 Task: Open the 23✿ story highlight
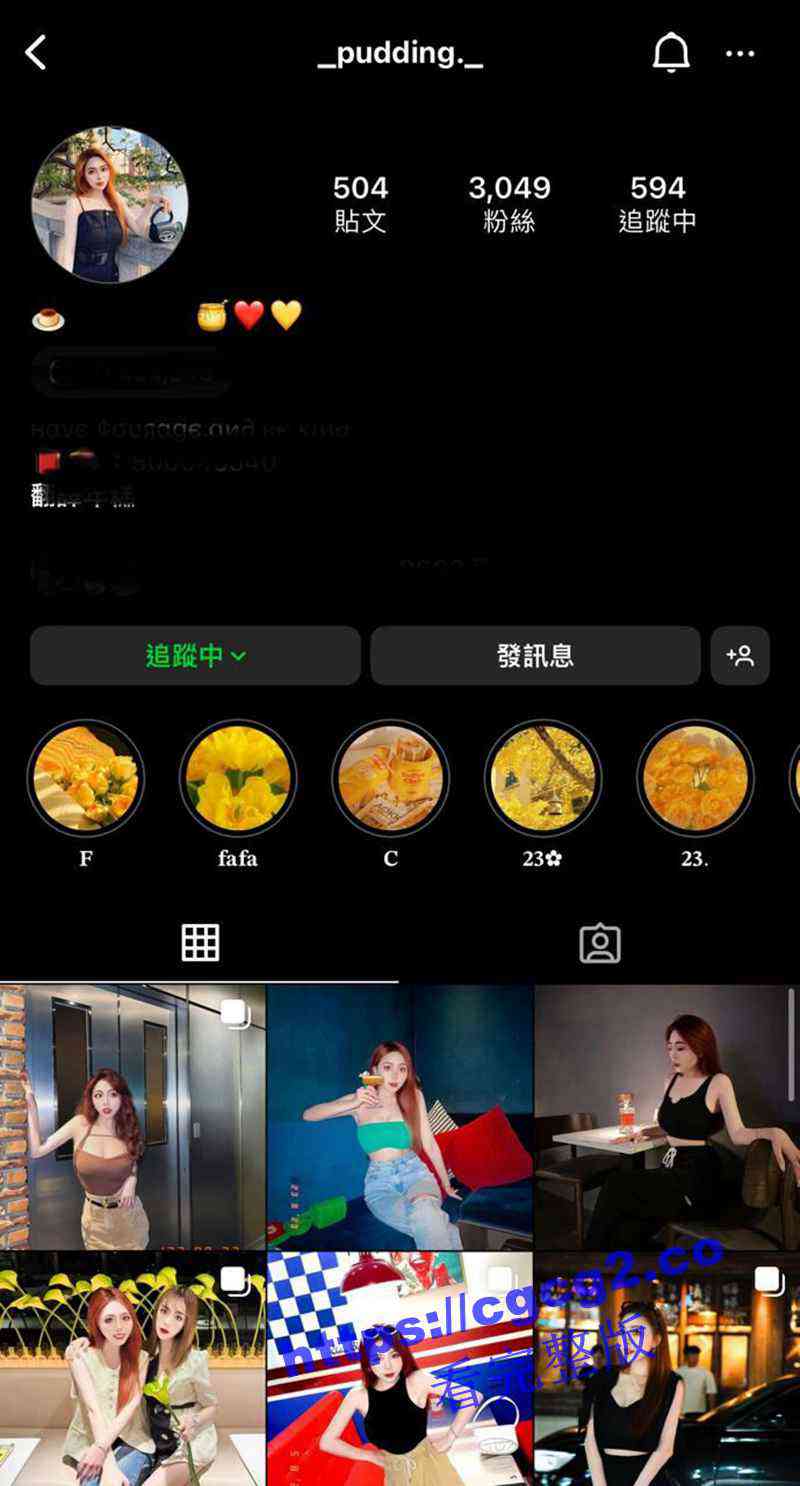[542, 778]
